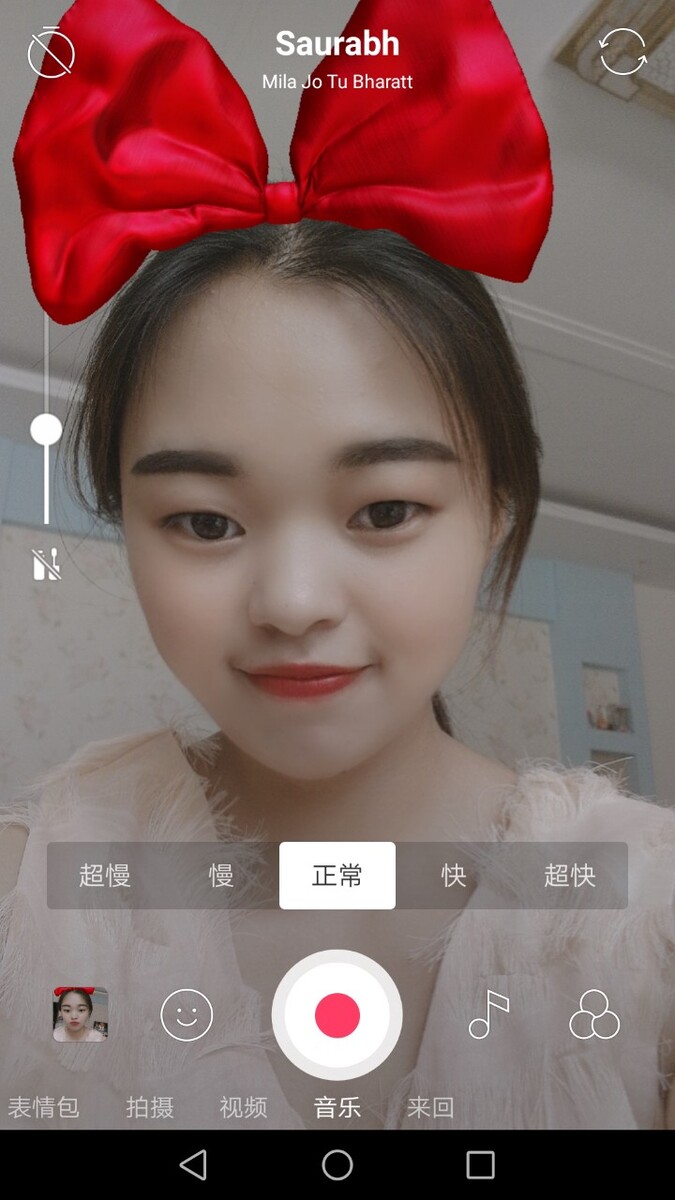Change the song Saurabh at the top
The width and height of the screenshot is (675, 1200).
[337, 44]
